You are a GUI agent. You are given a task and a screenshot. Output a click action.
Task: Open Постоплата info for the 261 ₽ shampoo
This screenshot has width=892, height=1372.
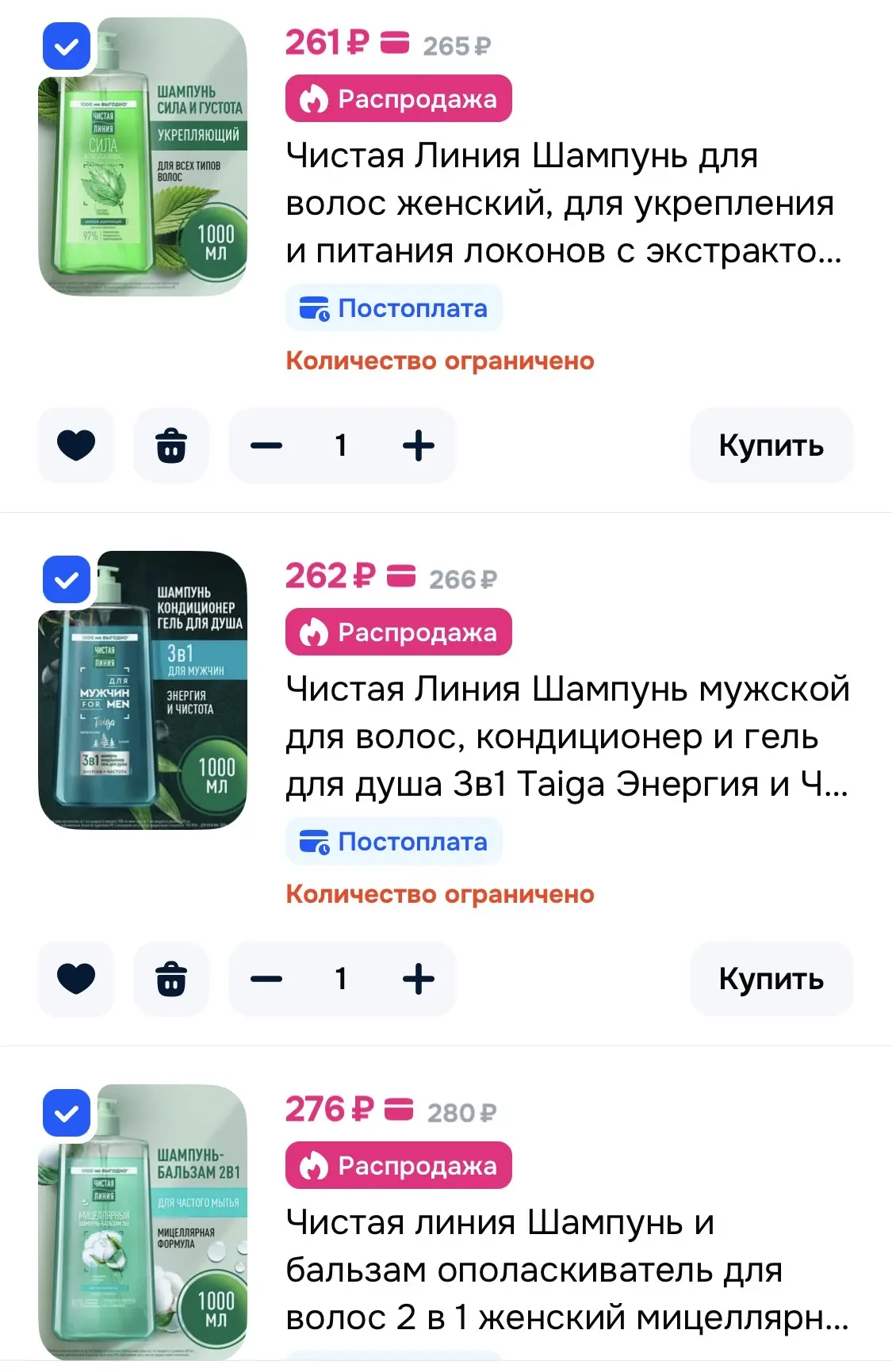[x=394, y=308]
